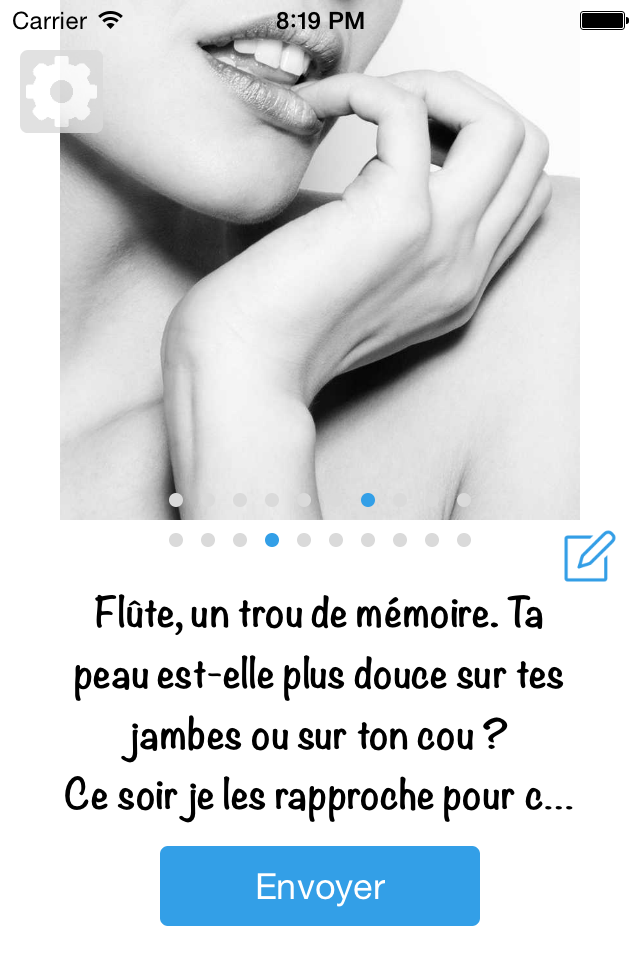Tap the photo of lips and hand
The width and height of the screenshot is (640, 960).
point(320,260)
